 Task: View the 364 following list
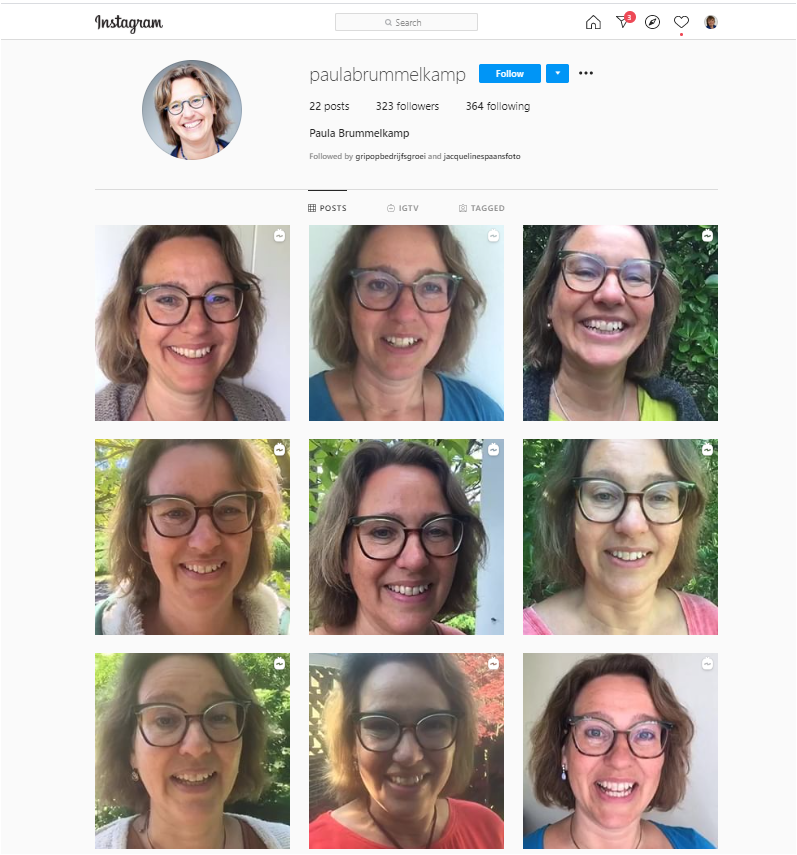[x=497, y=106]
